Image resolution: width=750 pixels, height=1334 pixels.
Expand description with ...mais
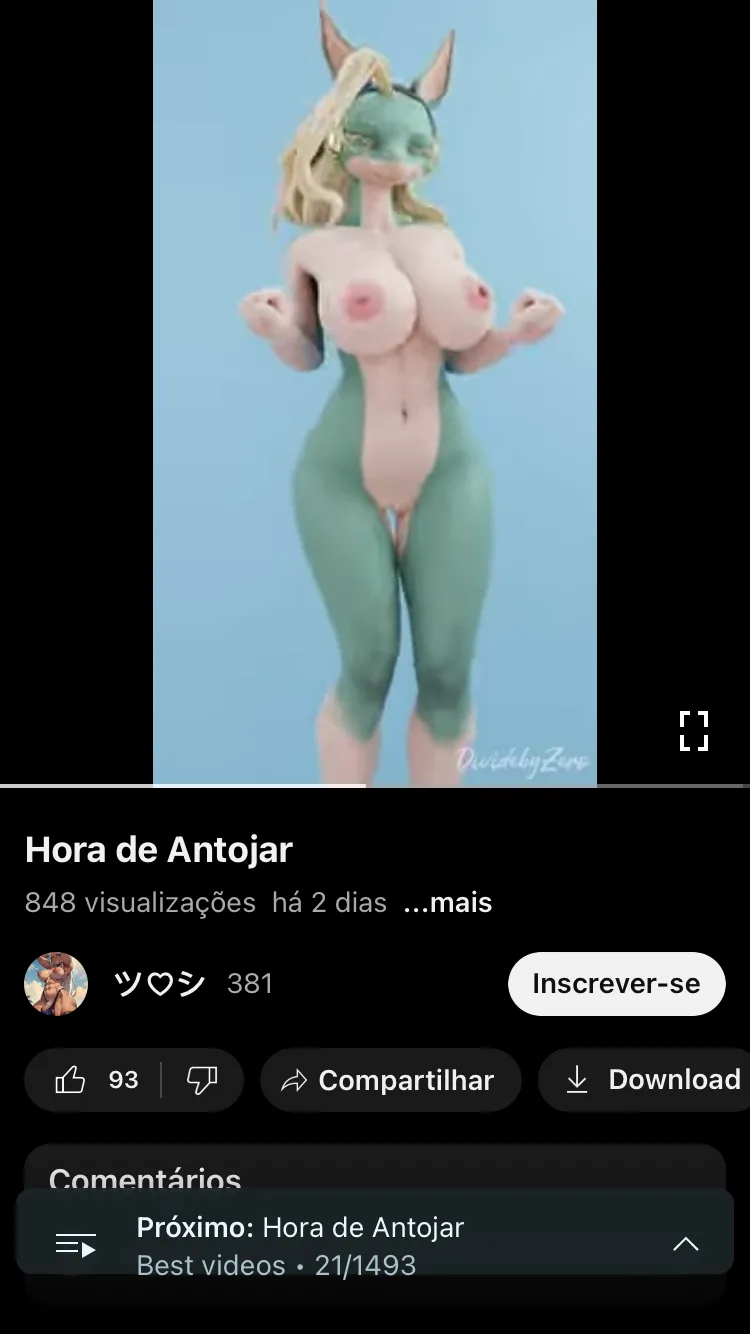[x=448, y=903]
